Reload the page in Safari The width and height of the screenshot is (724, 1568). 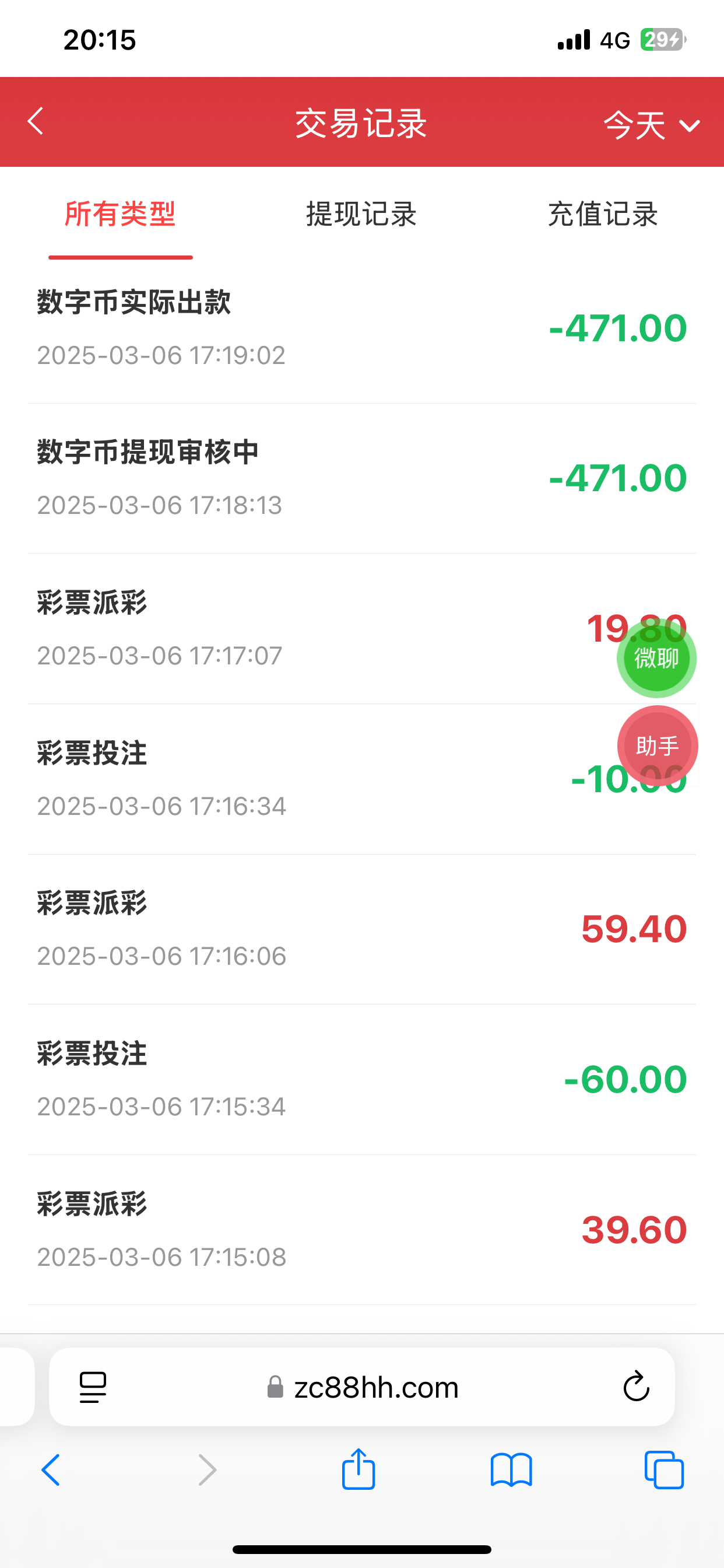(x=637, y=1387)
